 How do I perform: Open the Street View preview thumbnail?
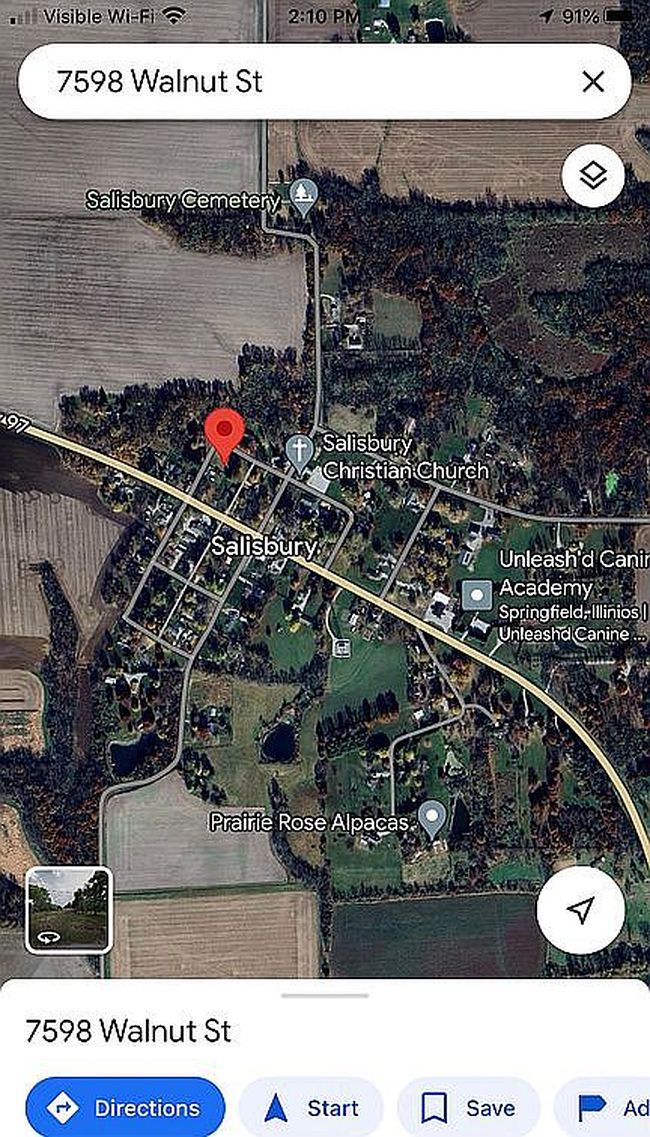69,909
